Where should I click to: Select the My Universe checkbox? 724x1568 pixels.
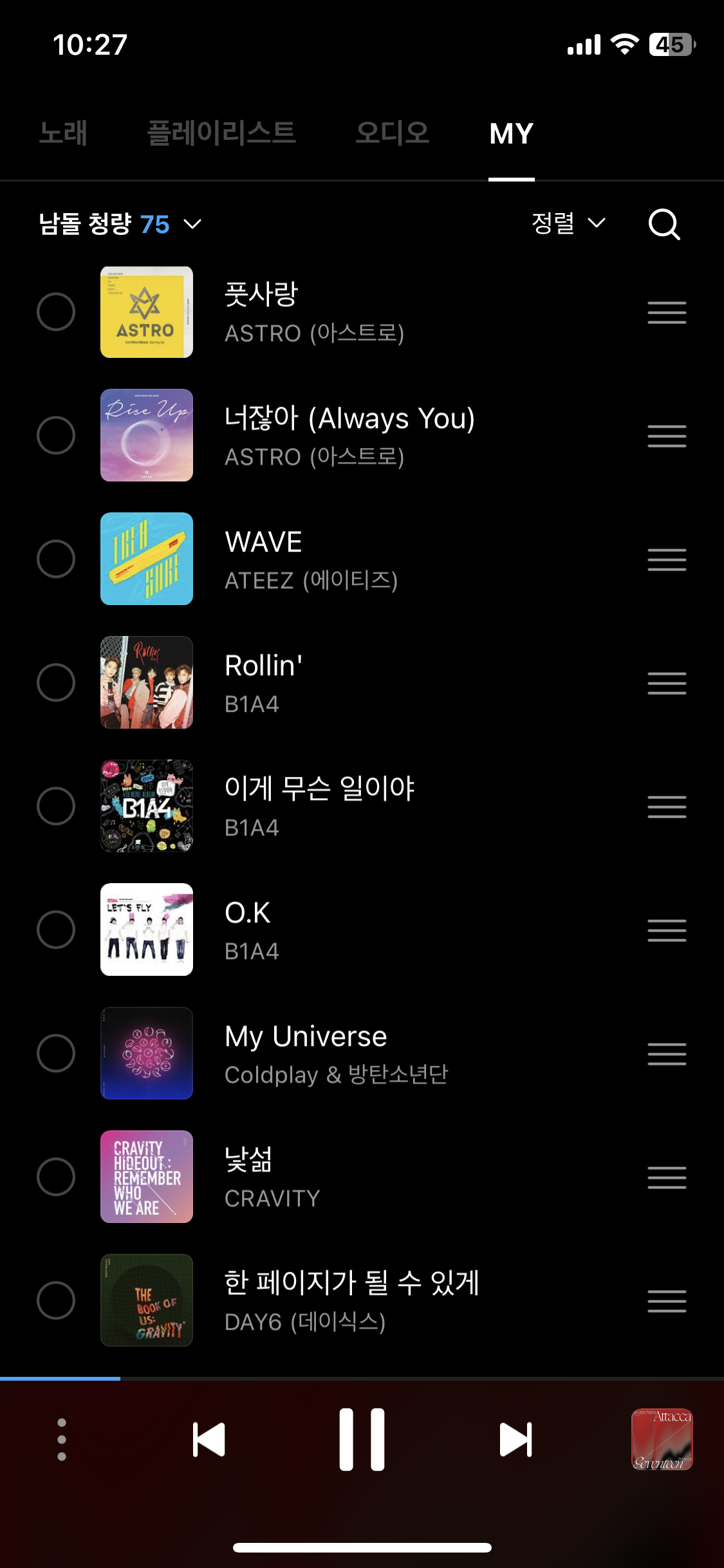pyautogui.click(x=56, y=1053)
